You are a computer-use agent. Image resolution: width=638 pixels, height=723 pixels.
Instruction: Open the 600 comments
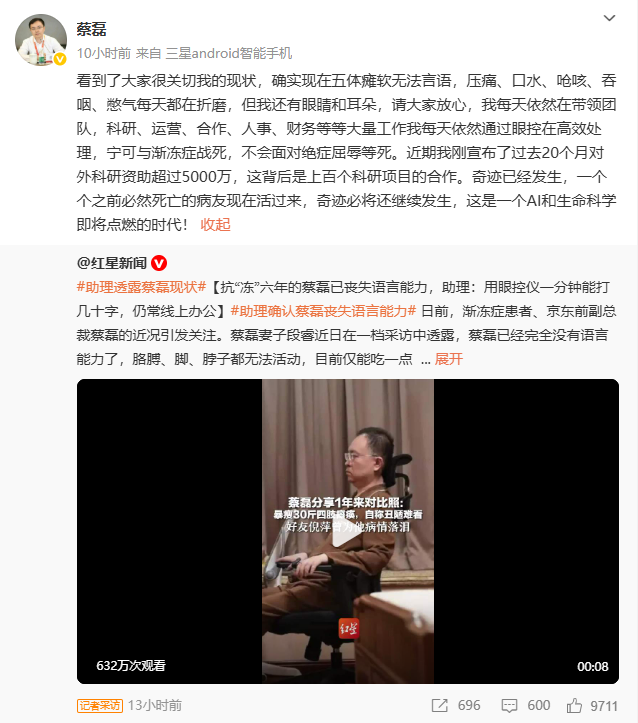[526, 705]
